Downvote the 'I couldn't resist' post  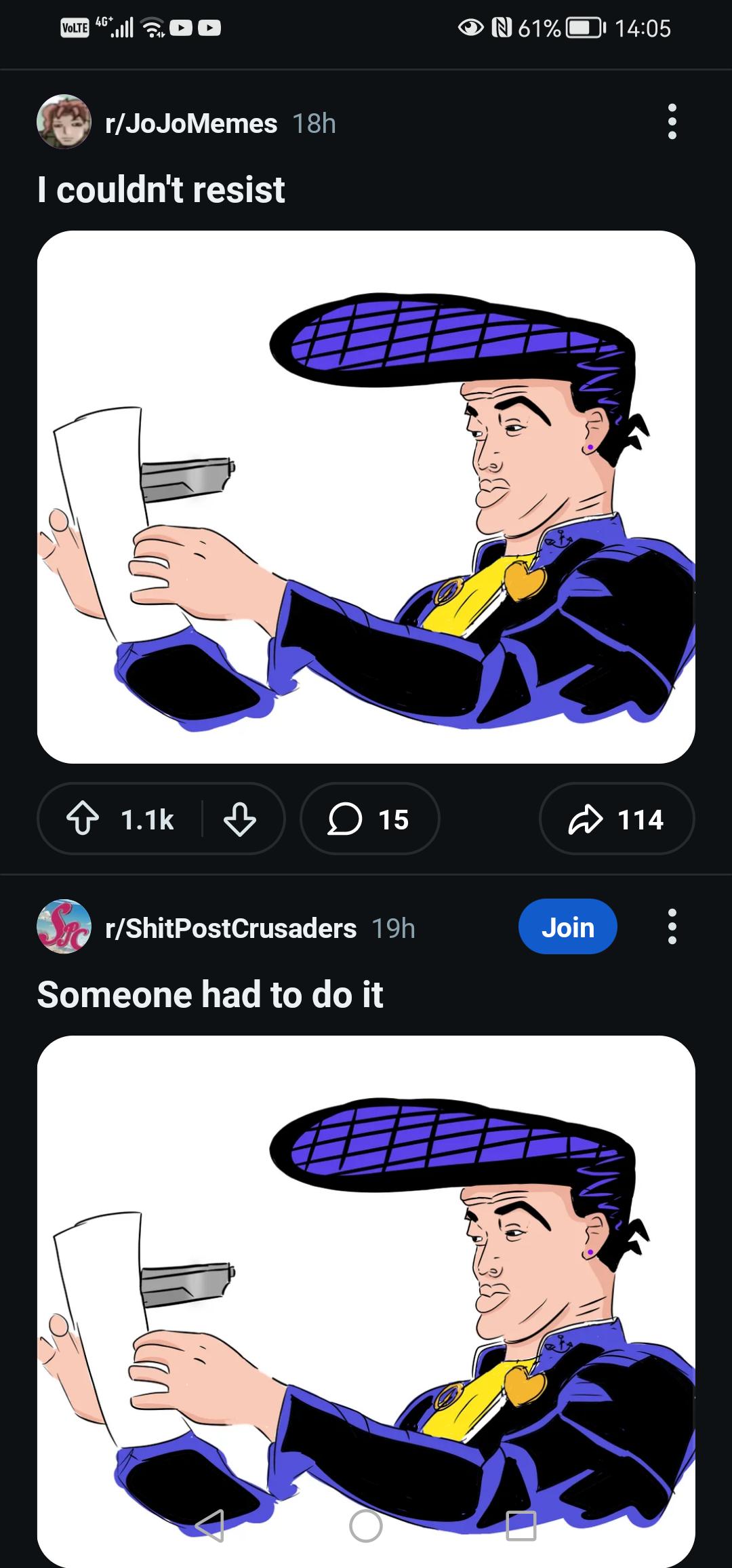[239, 819]
